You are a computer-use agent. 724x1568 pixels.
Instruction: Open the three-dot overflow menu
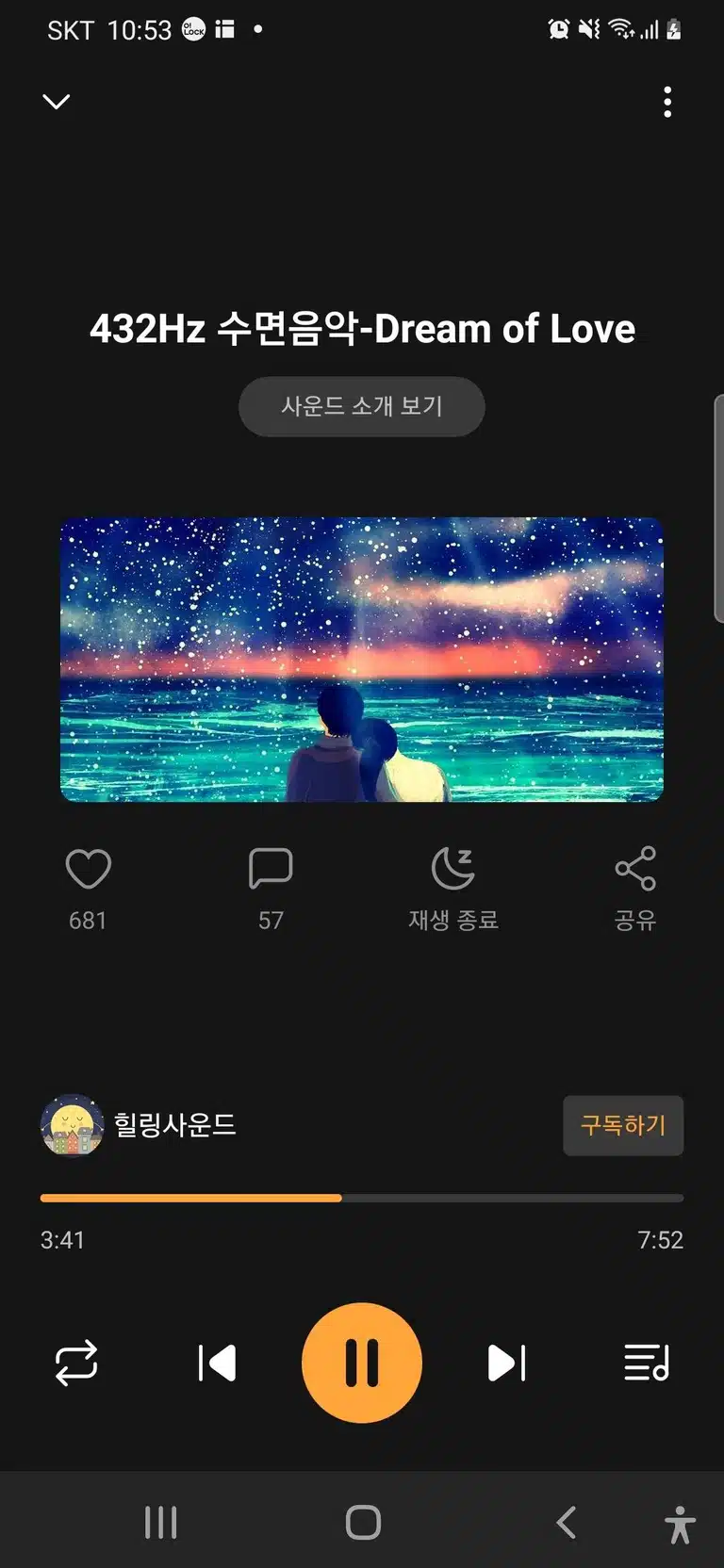[x=667, y=102]
